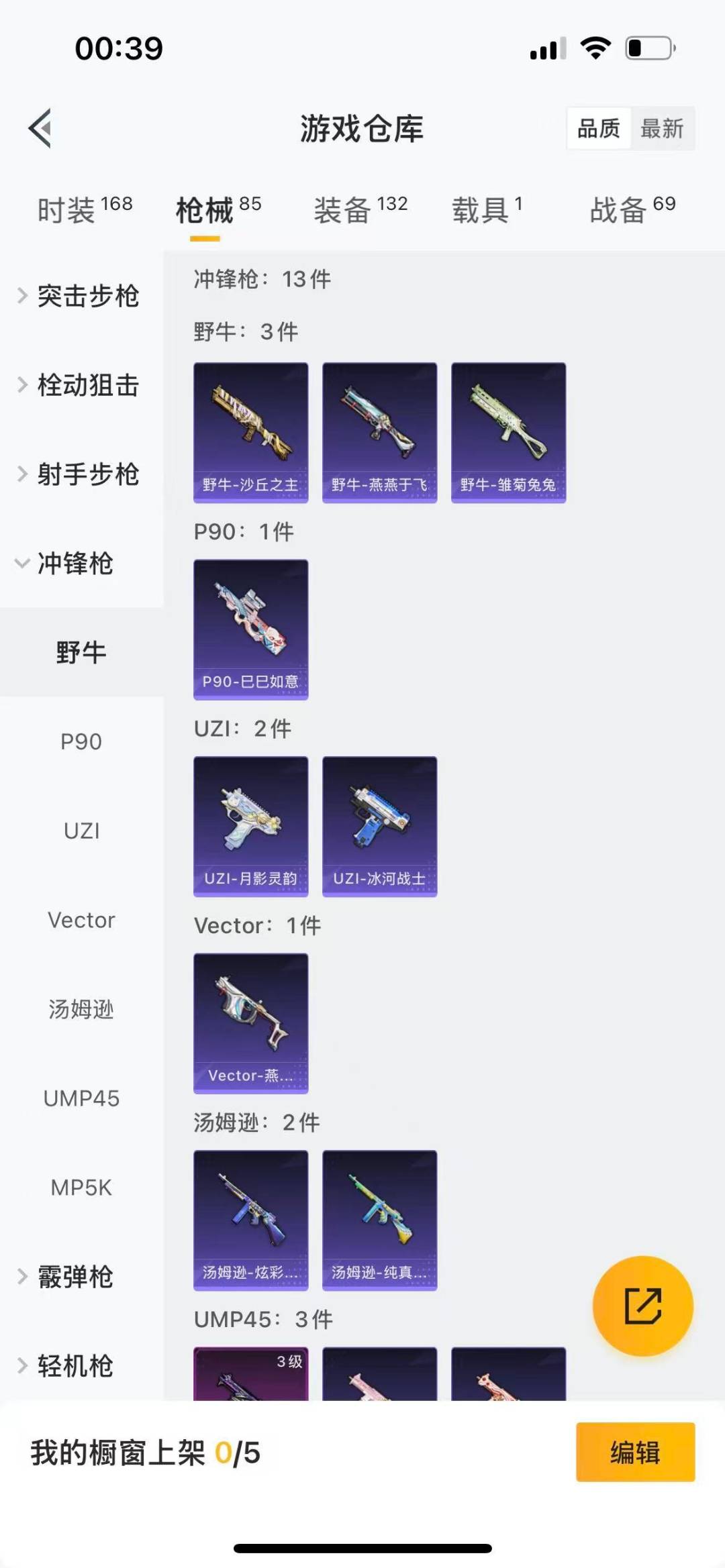
Task: Select Vector in the sidebar list
Action: 81,920
